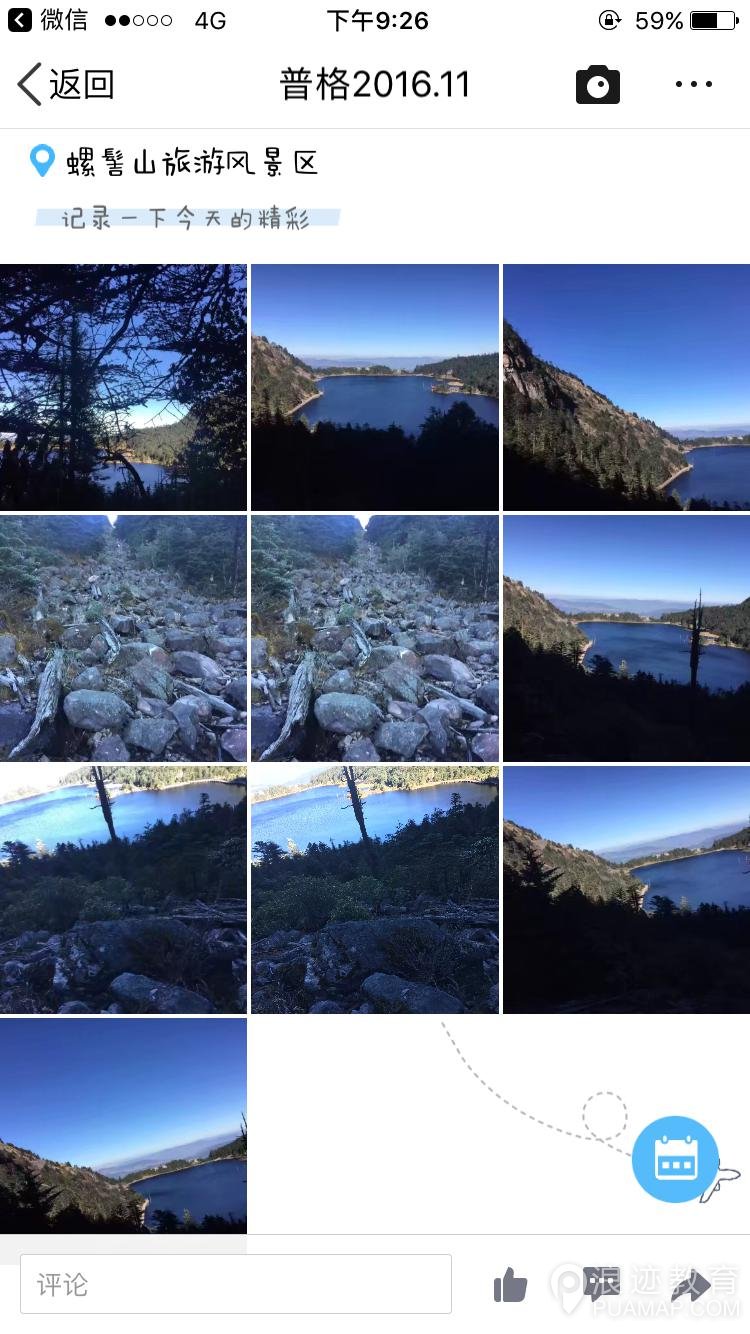Tap the 评论 comment input field
750x1334 pixels.
pyautogui.click(x=236, y=1284)
